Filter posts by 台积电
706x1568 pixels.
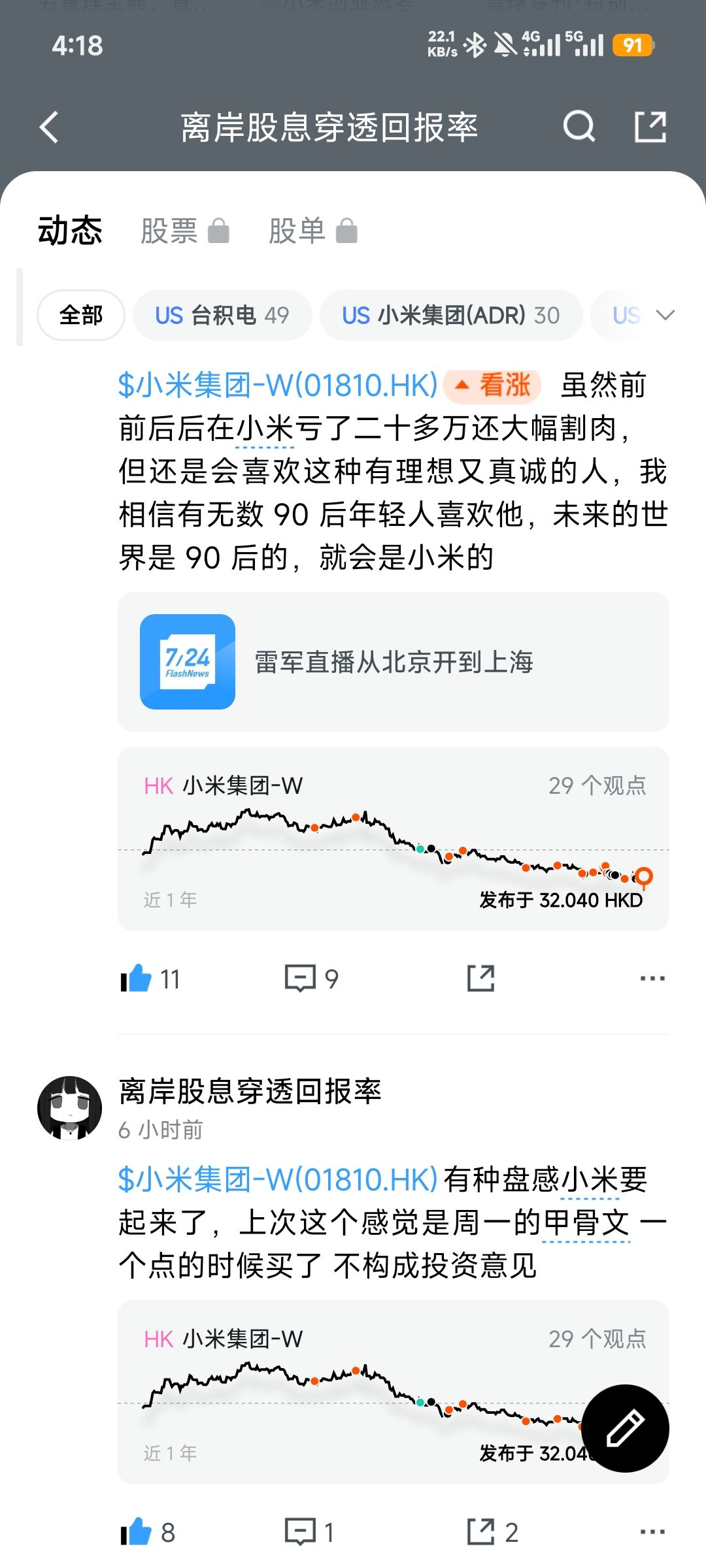222,316
